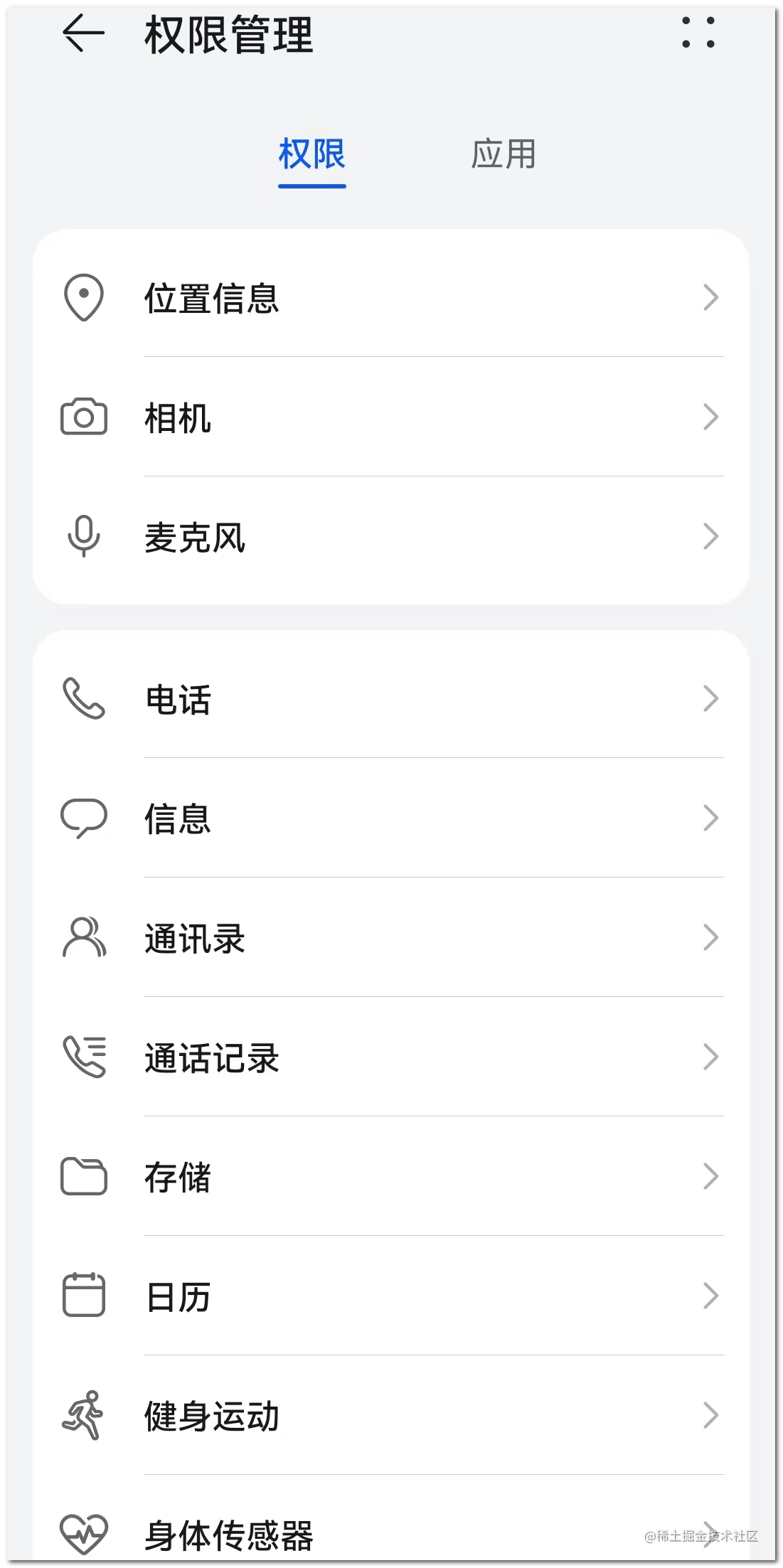This screenshot has height=1568, width=783.
Task: Open 电话 permission row
Action: tap(391, 699)
